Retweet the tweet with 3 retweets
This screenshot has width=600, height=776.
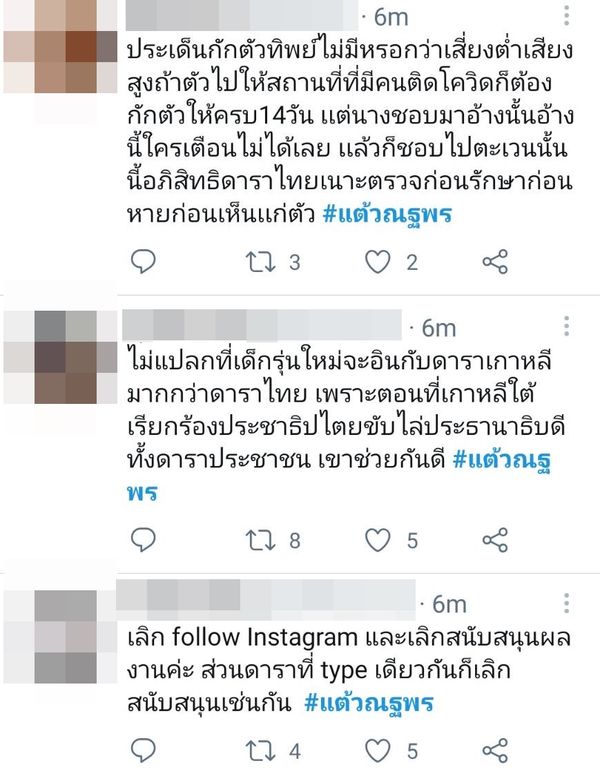[260, 262]
